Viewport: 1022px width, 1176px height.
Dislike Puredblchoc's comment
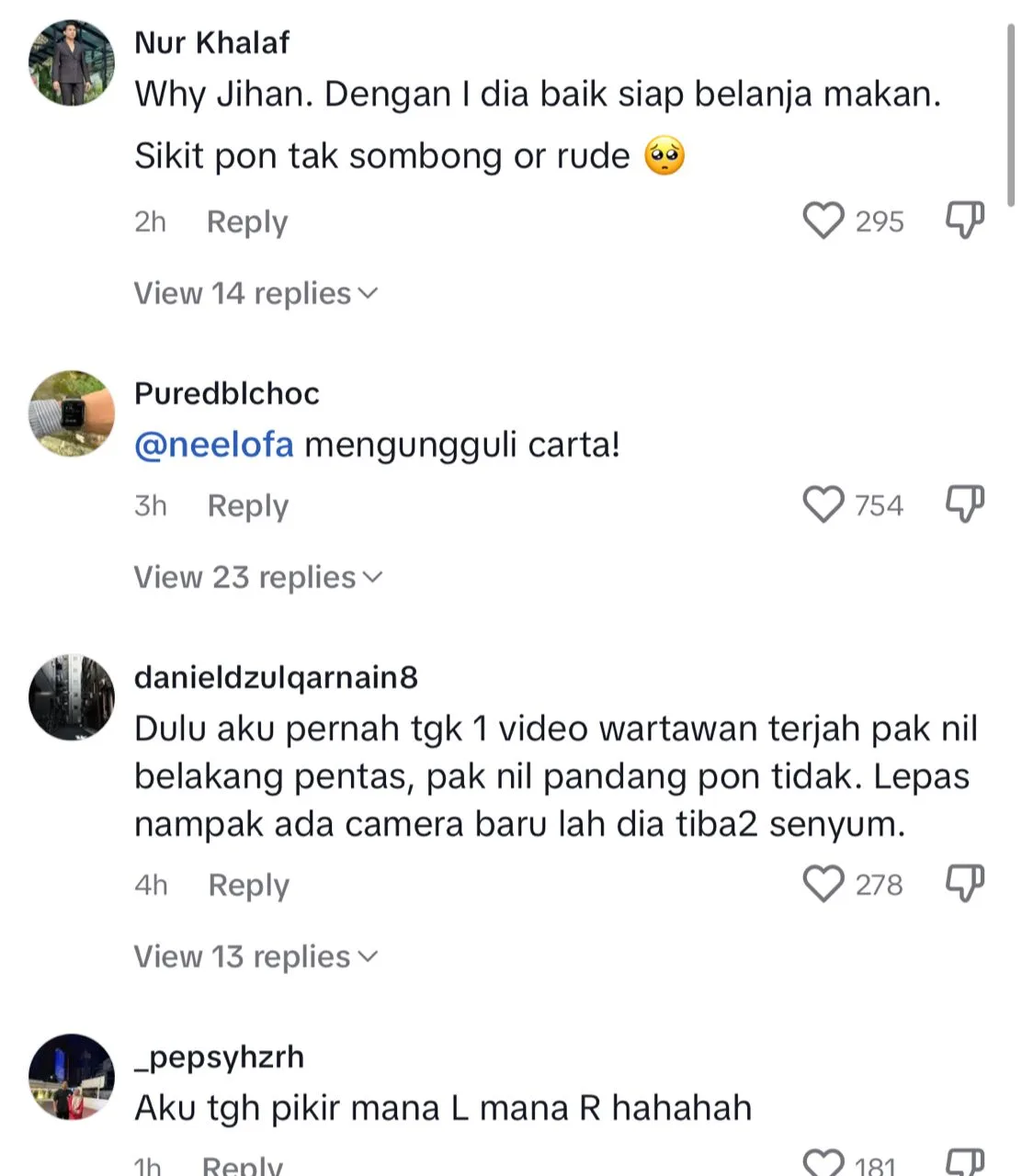[x=965, y=504]
